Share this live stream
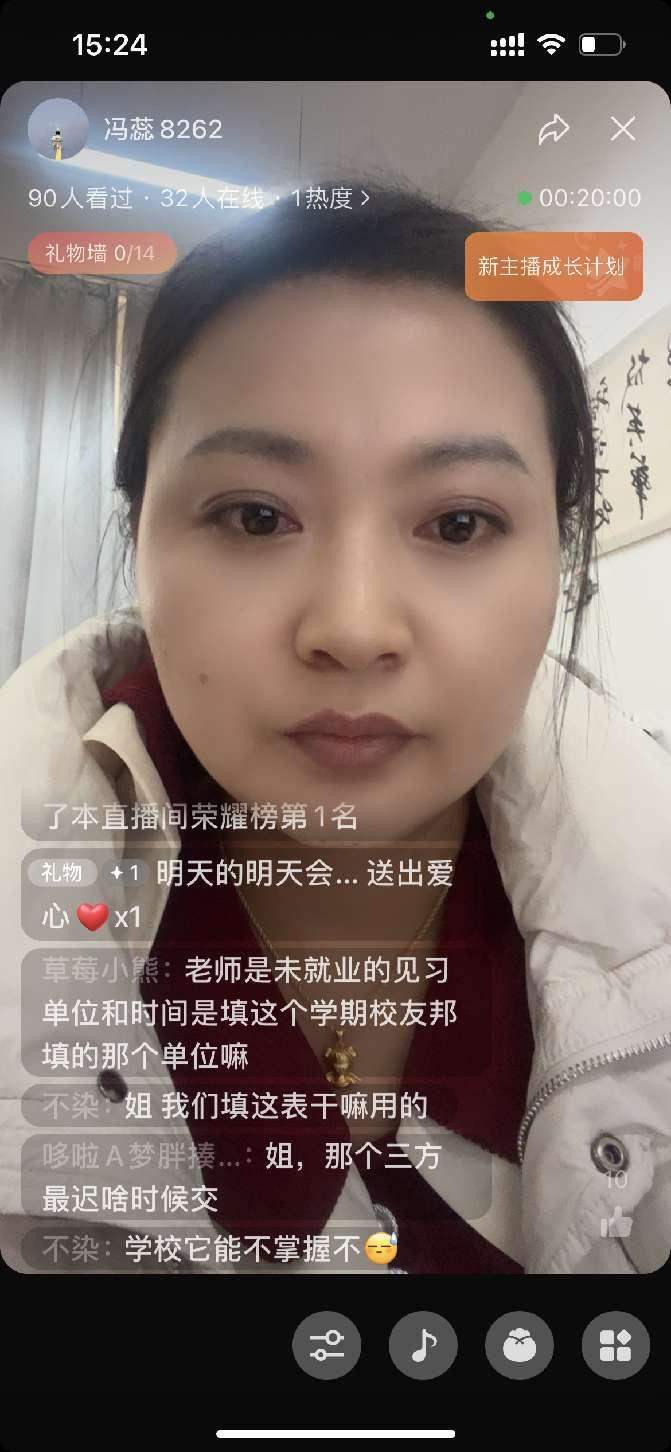The image size is (671, 1452). click(553, 129)
